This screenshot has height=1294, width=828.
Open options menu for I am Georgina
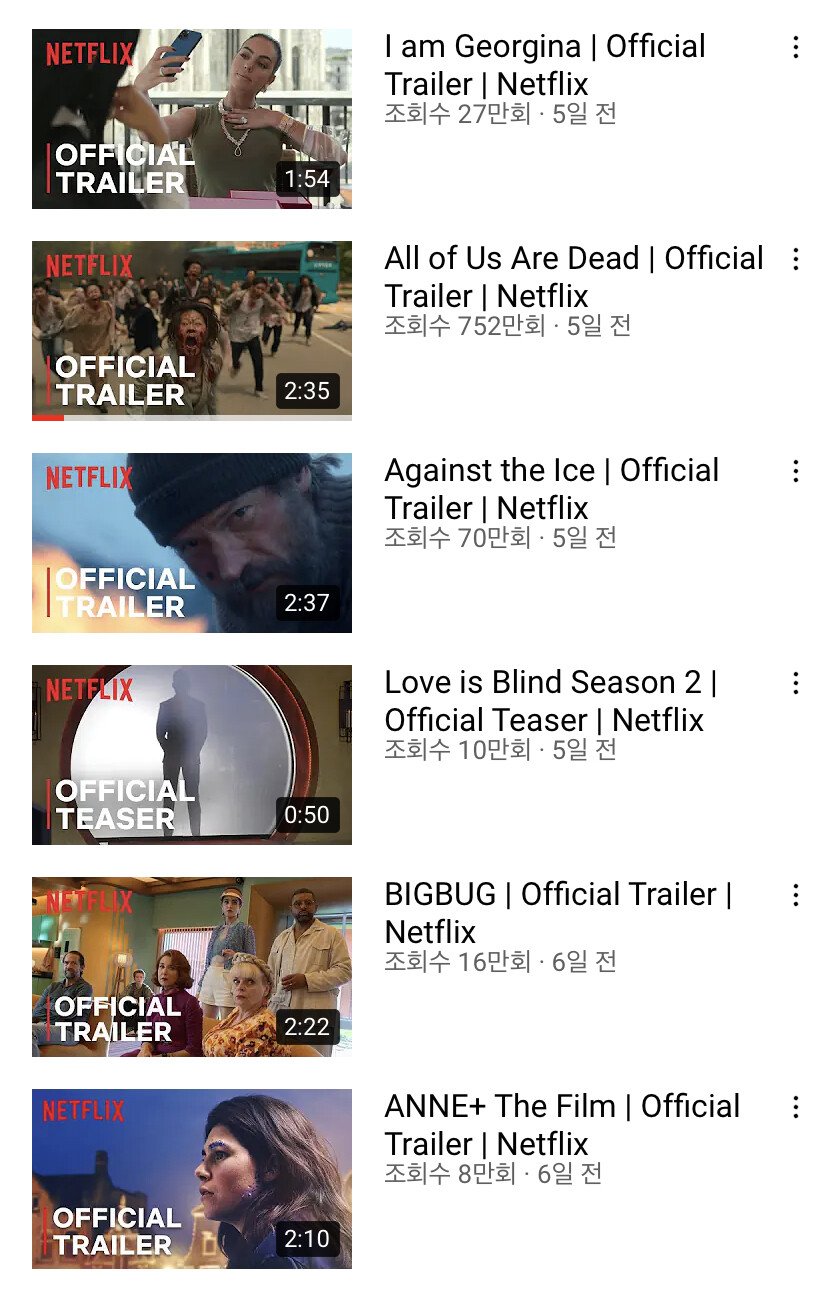[795, 48]
